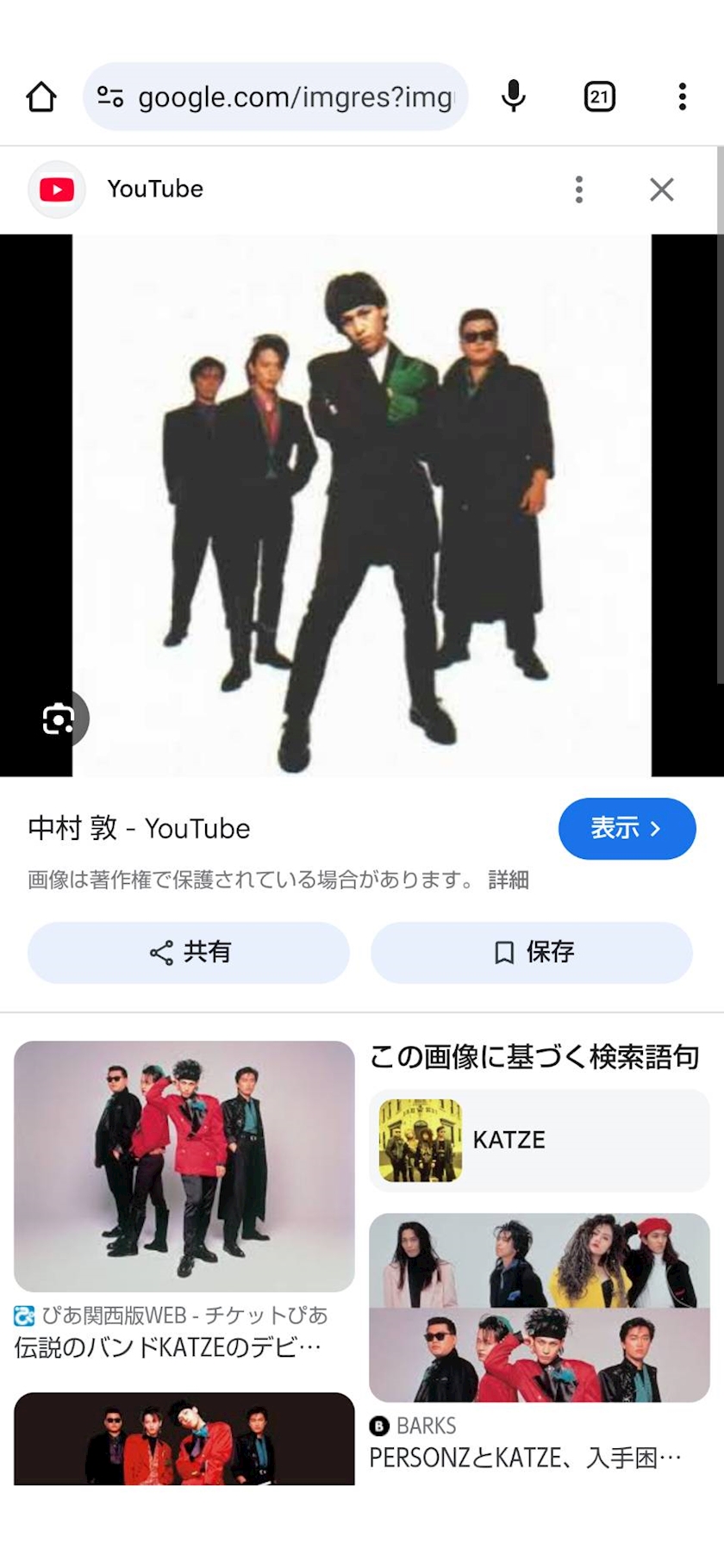Open the band photo on the dark background
The width and height of the screenshot is (724, 1568).
pyautogui.click(x=184, y=1439)
